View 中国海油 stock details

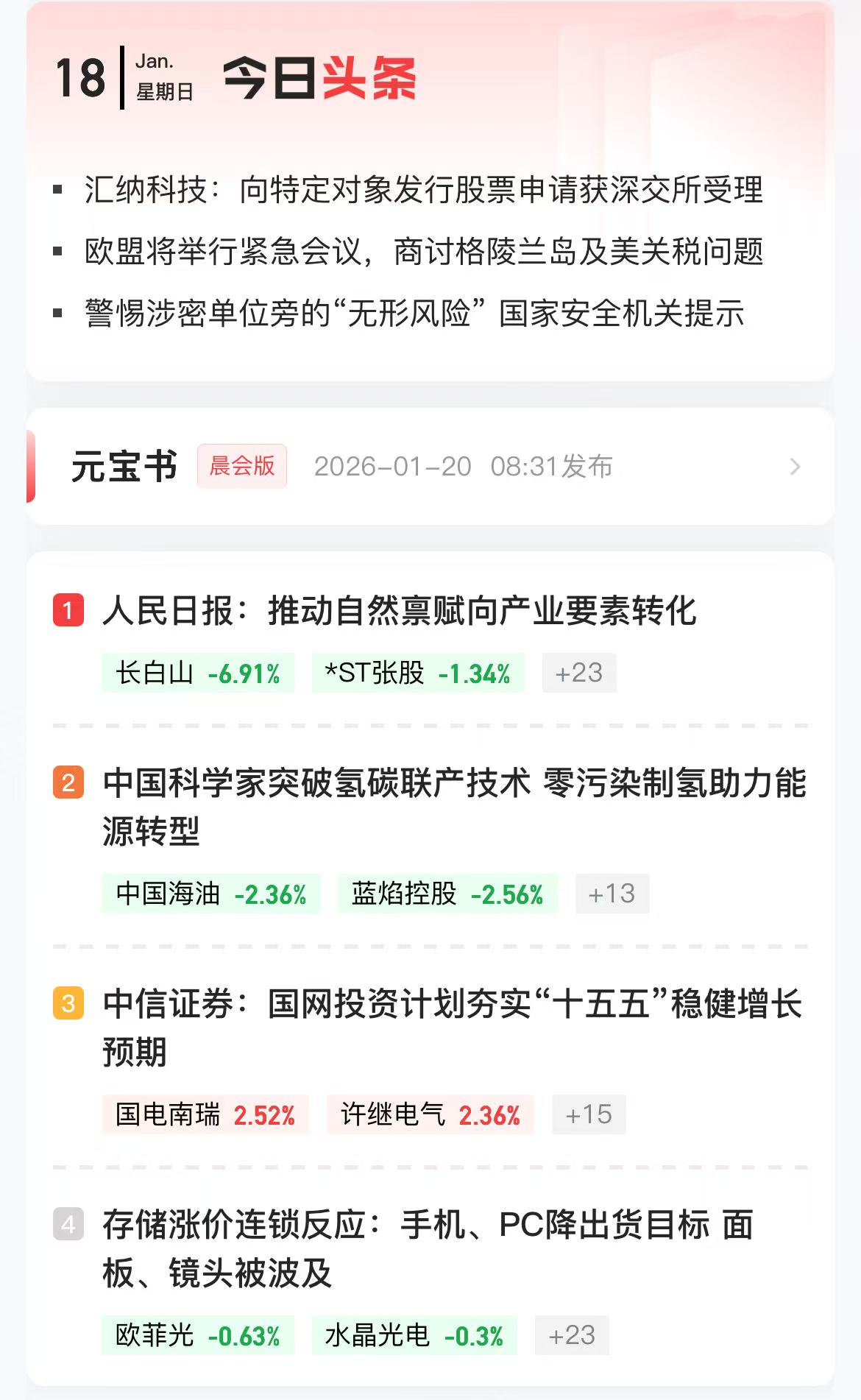(x=211, y=894)
